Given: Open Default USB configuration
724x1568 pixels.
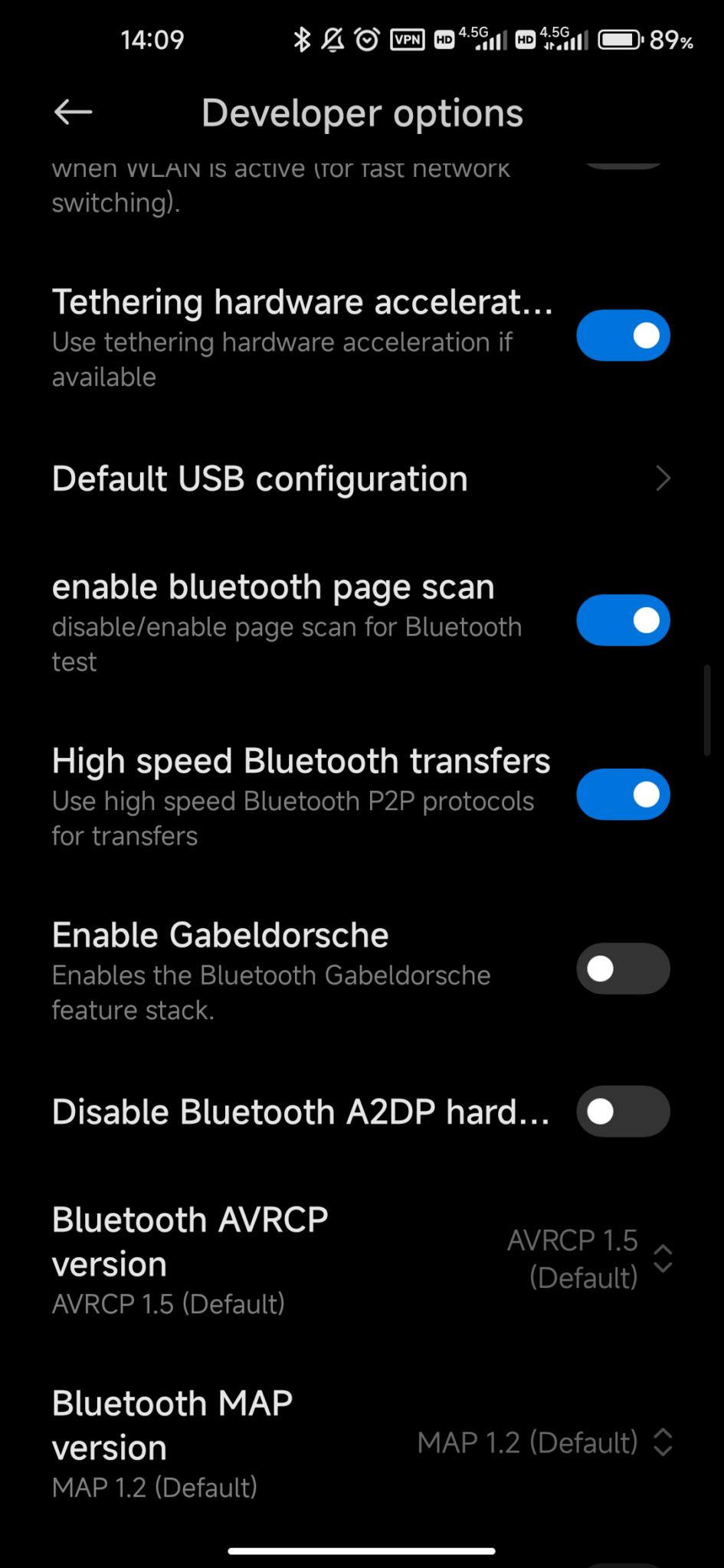Looking at the screenshot, I should tap(362, 479).
